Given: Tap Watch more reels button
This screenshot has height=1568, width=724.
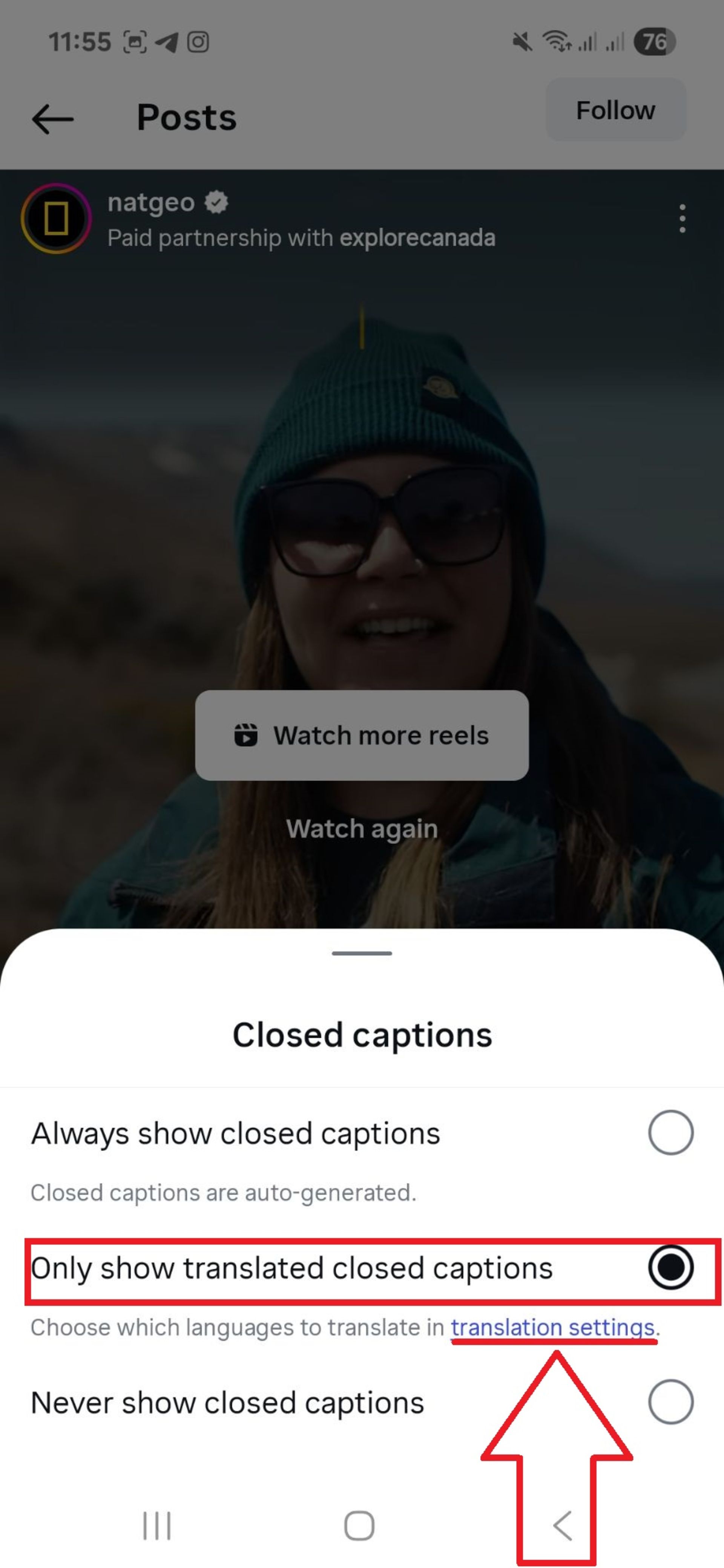Looking at the screenshot, I should click(x=362, y=735).
